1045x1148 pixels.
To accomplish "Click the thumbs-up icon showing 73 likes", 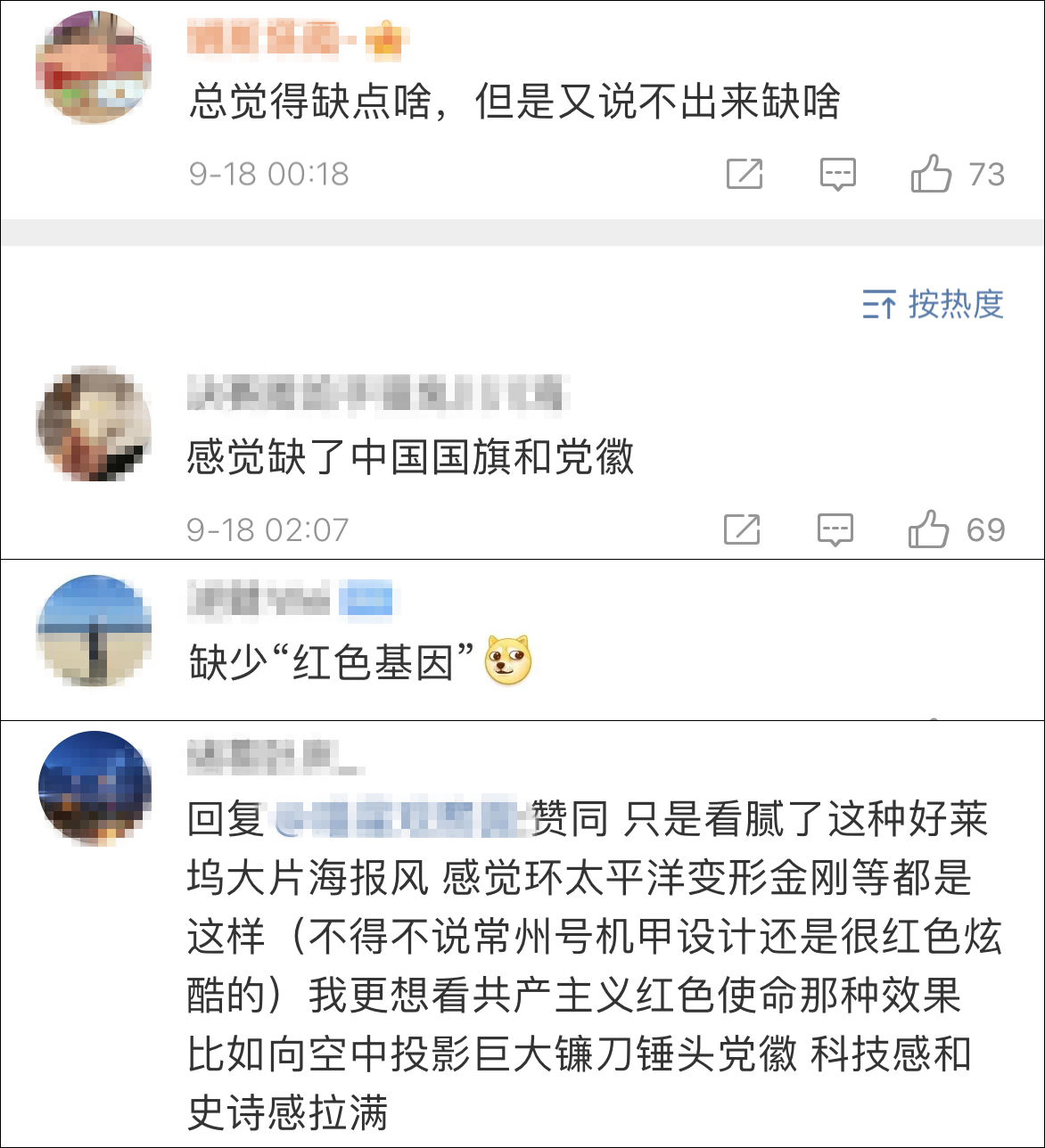I will click(x=936, y=175).
